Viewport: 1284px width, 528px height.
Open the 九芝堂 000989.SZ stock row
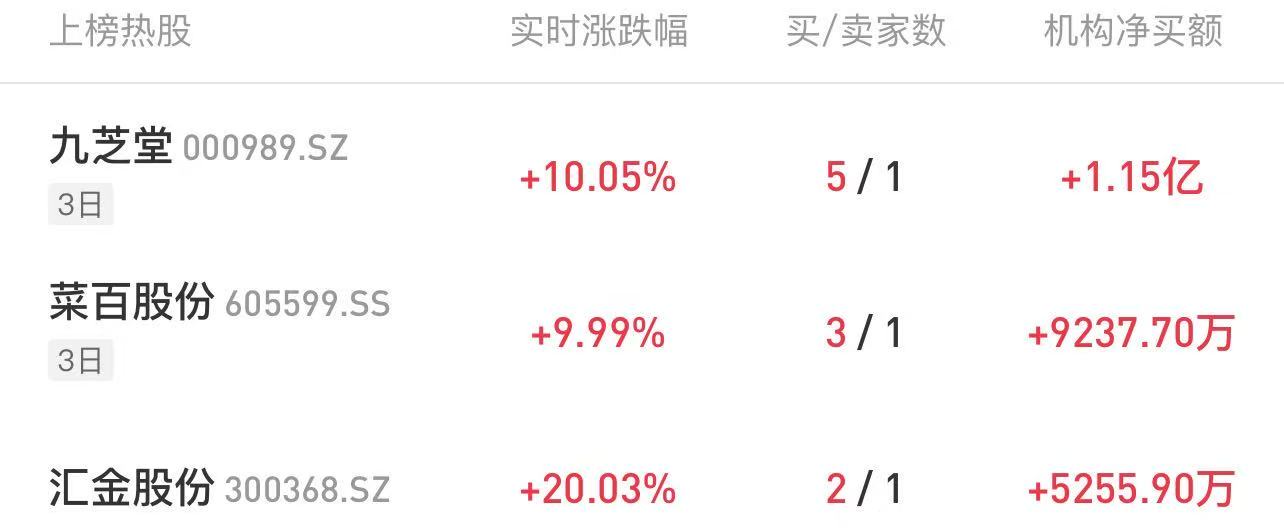(x=198, y=150)
